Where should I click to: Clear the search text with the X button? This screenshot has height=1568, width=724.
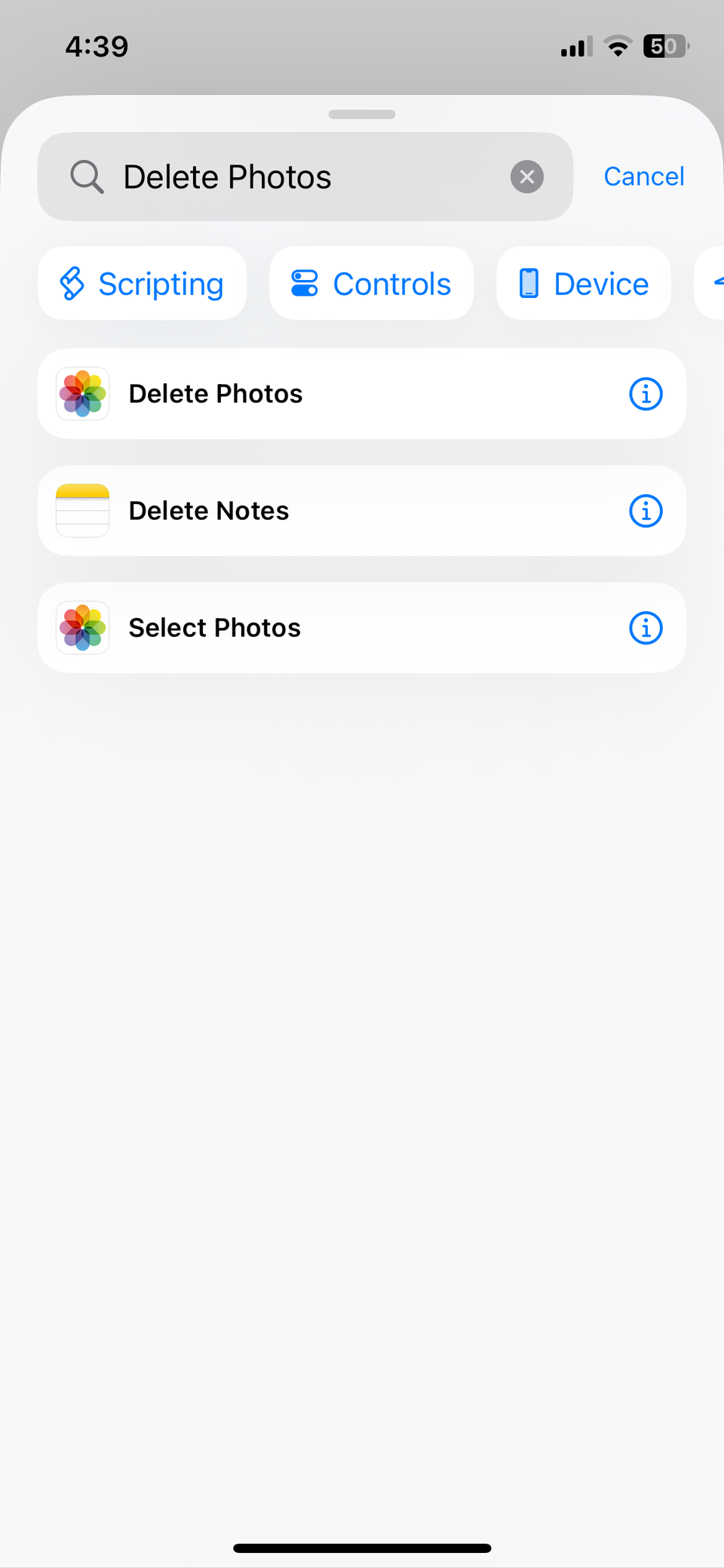pos(526,176)
